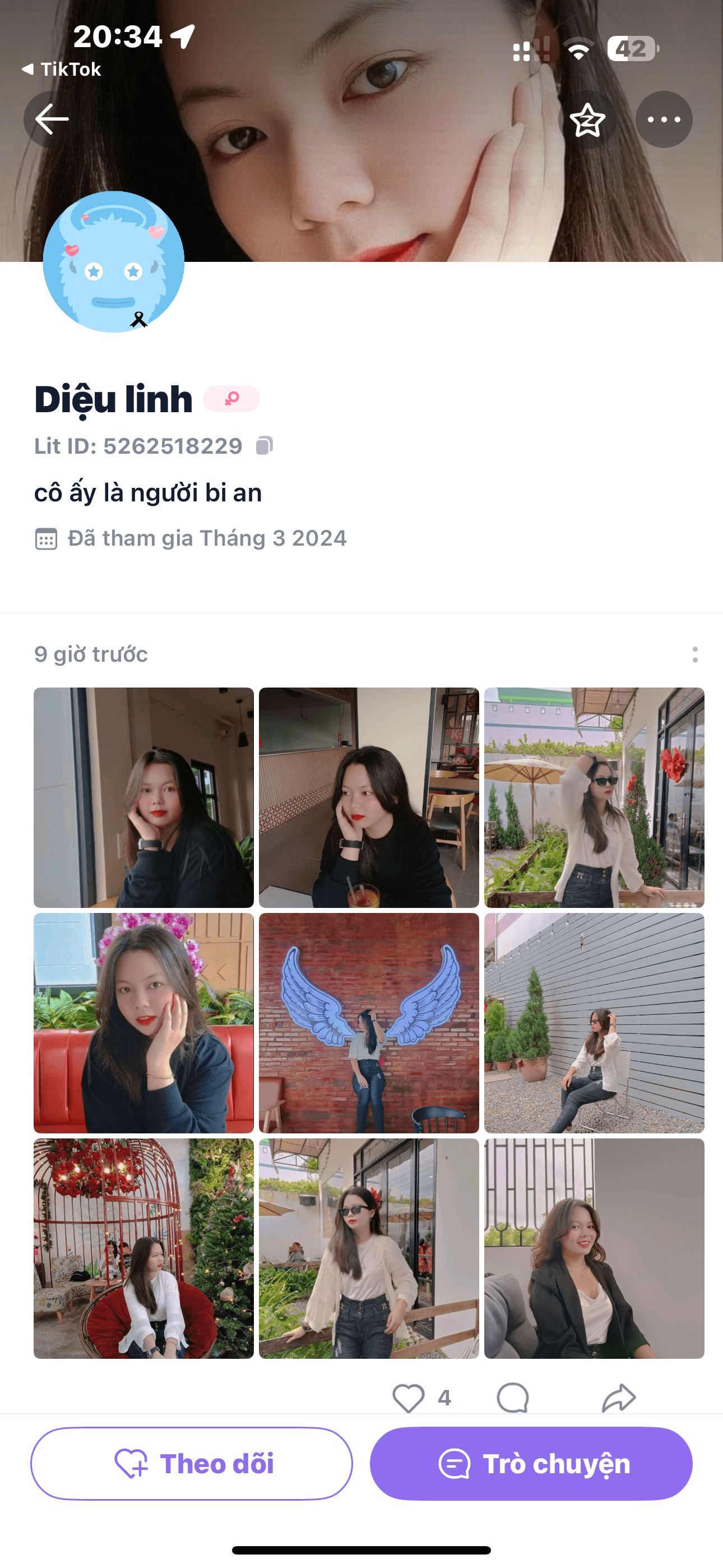Copy the Lit ID number
The image size is (723, 1568).
point(265,446)
